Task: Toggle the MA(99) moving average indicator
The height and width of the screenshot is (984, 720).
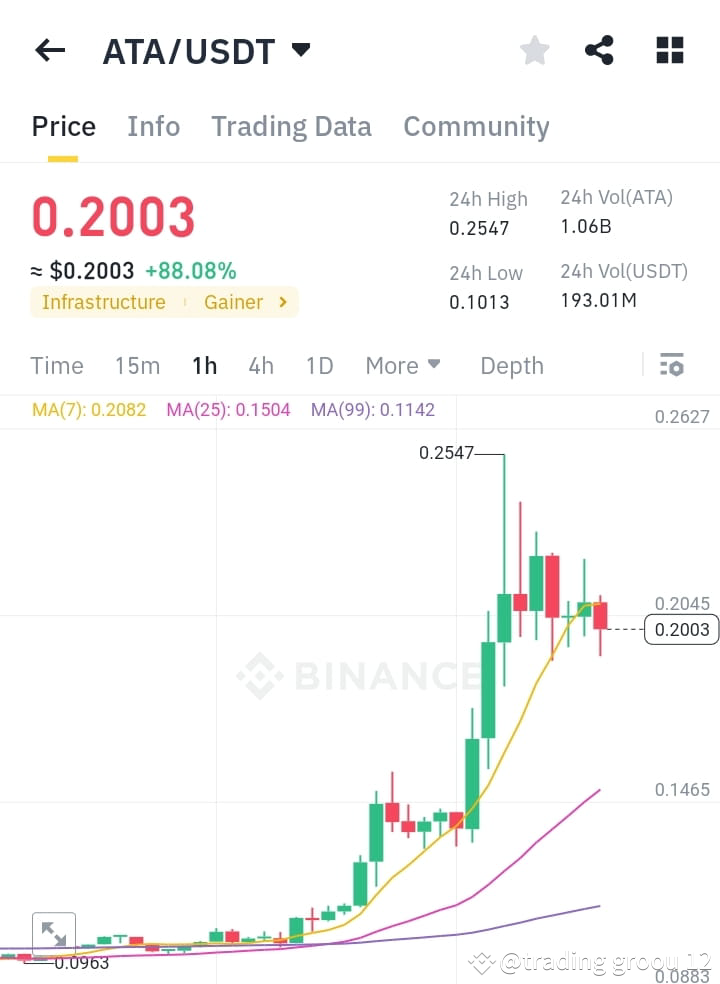Action: point(372,410)
